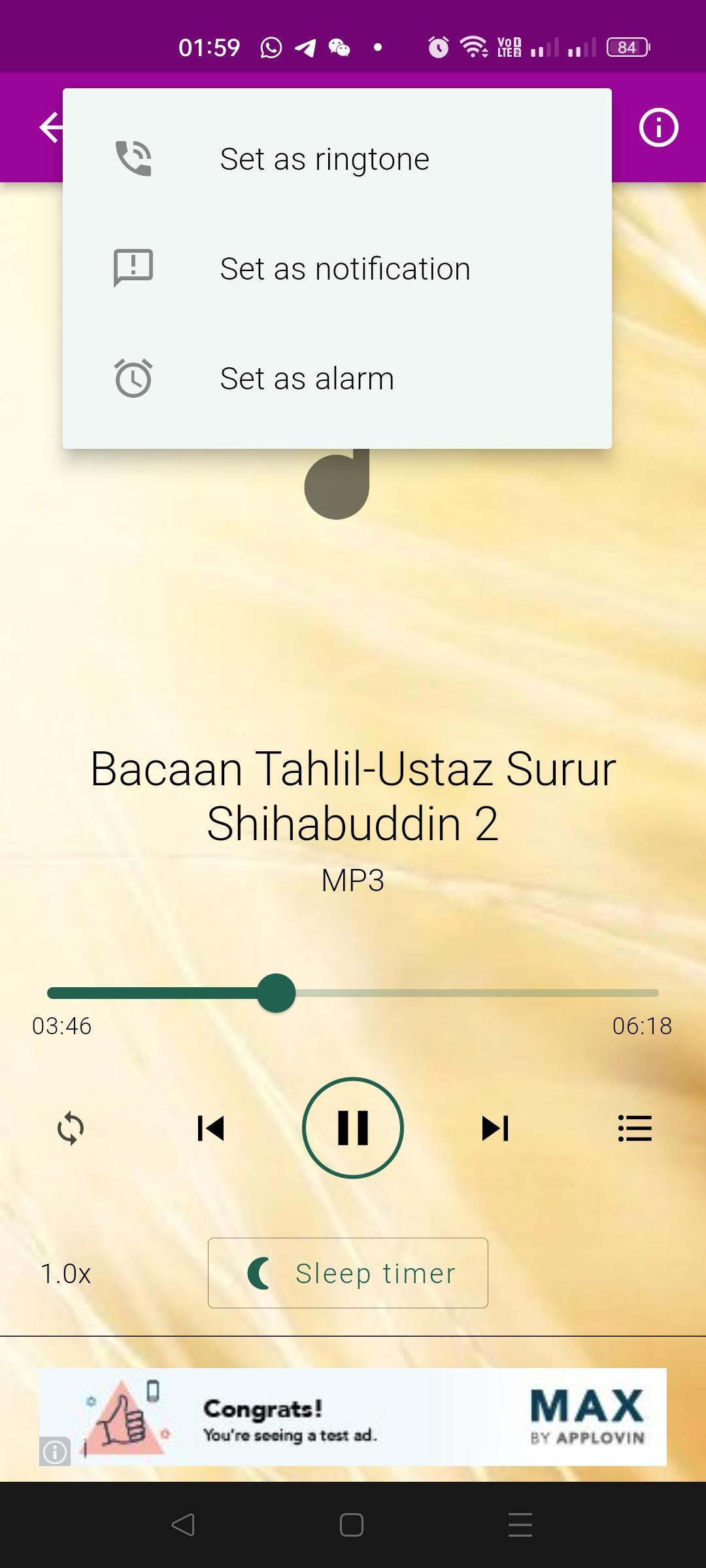Open the info icon in the app bar

point(658,127)
